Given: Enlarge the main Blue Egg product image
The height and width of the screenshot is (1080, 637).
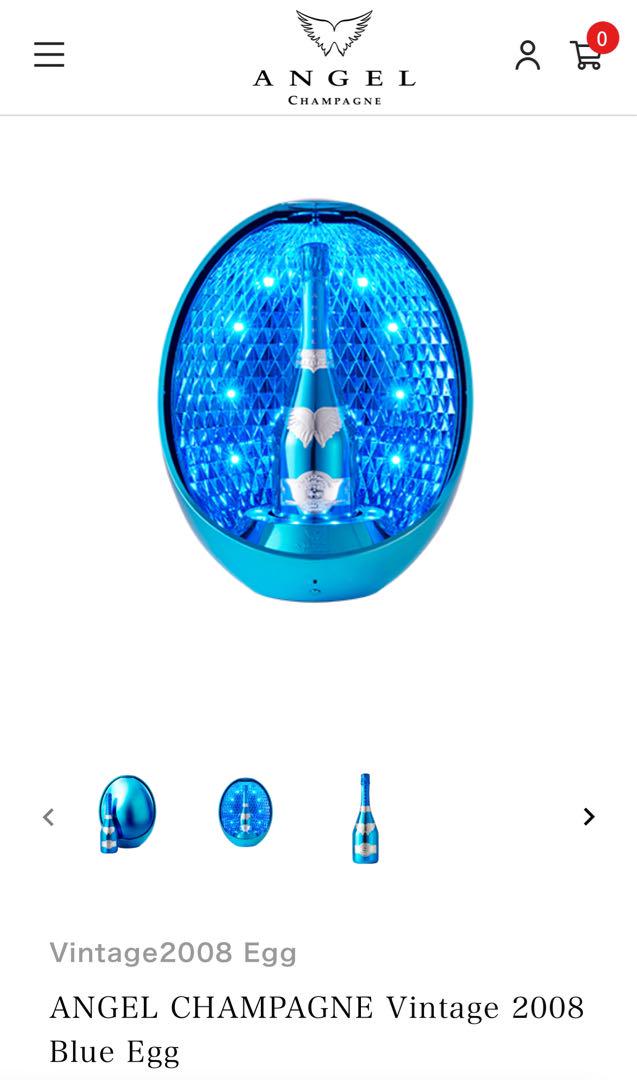Looking at the screenshot, I should (x=316, y=400).
